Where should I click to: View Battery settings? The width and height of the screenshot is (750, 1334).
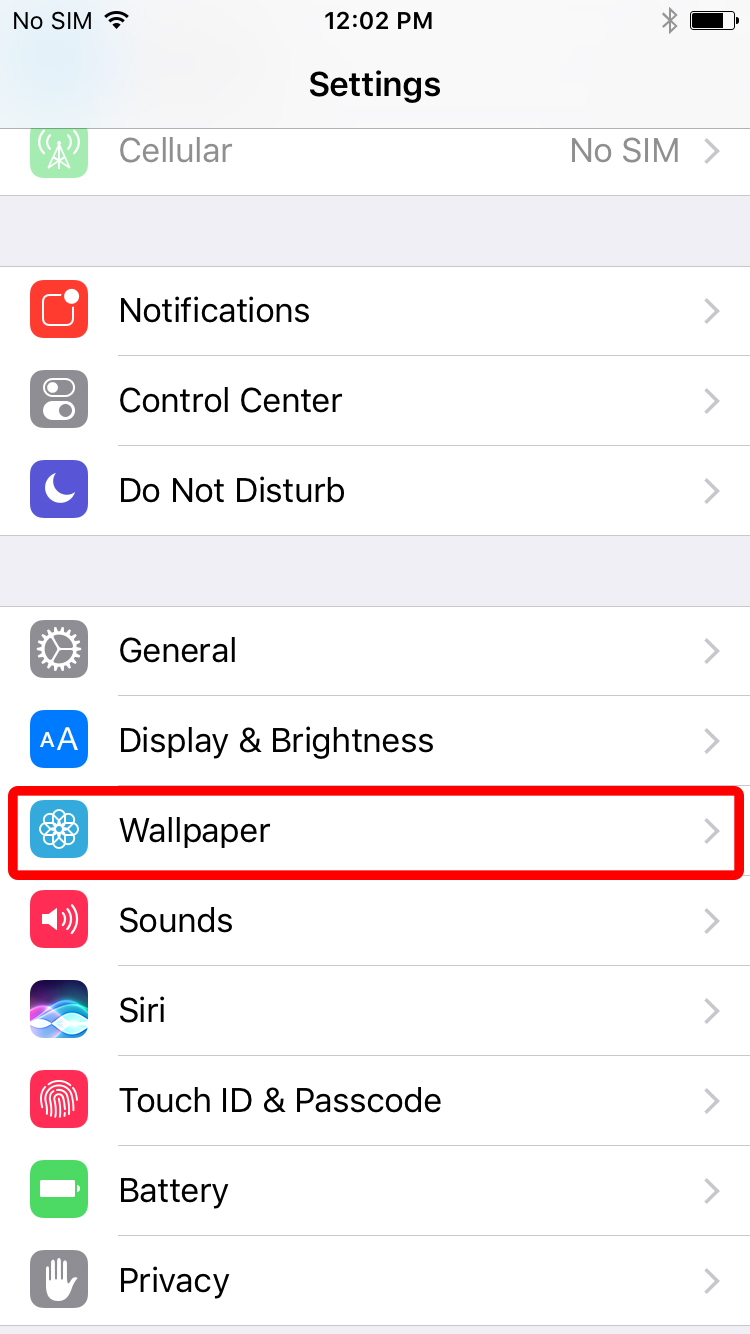click(x=375, y=1191)
